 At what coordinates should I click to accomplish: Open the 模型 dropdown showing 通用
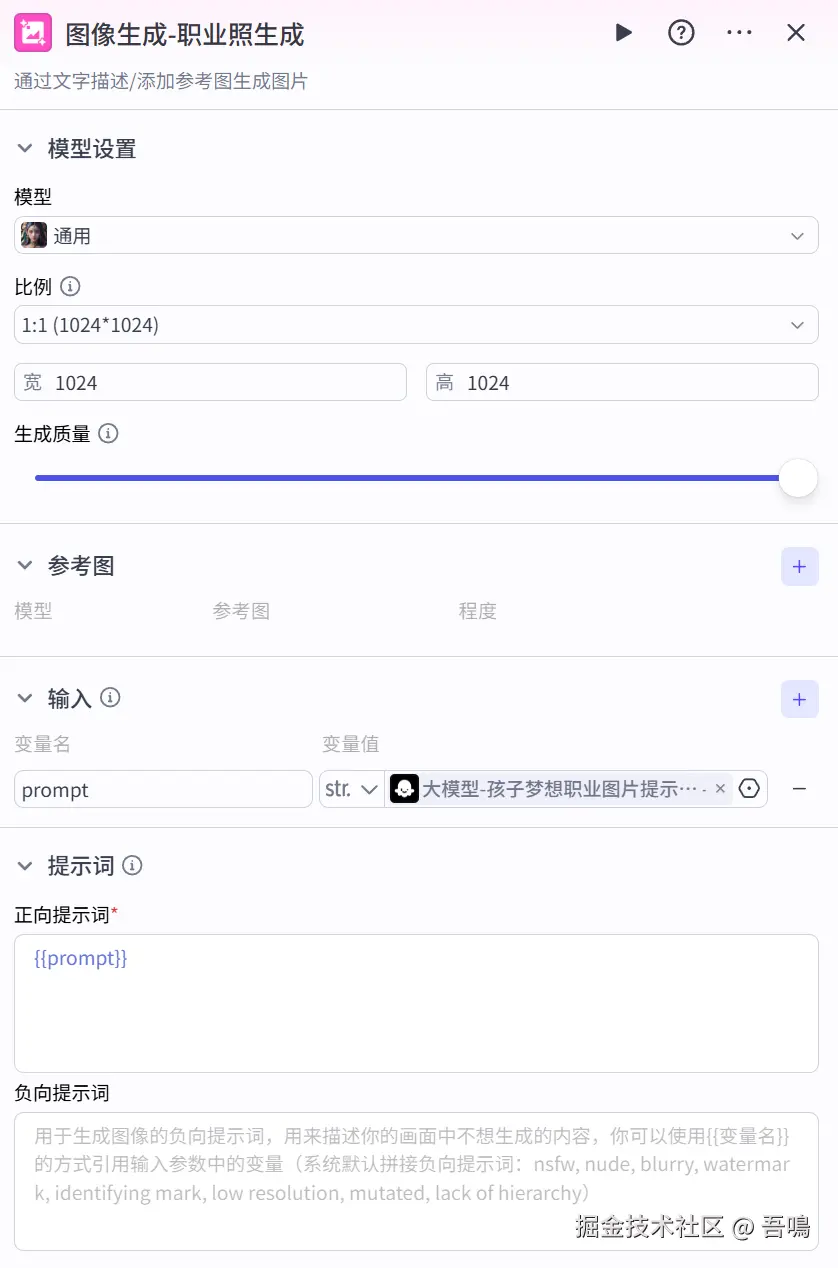click(416, 235)
